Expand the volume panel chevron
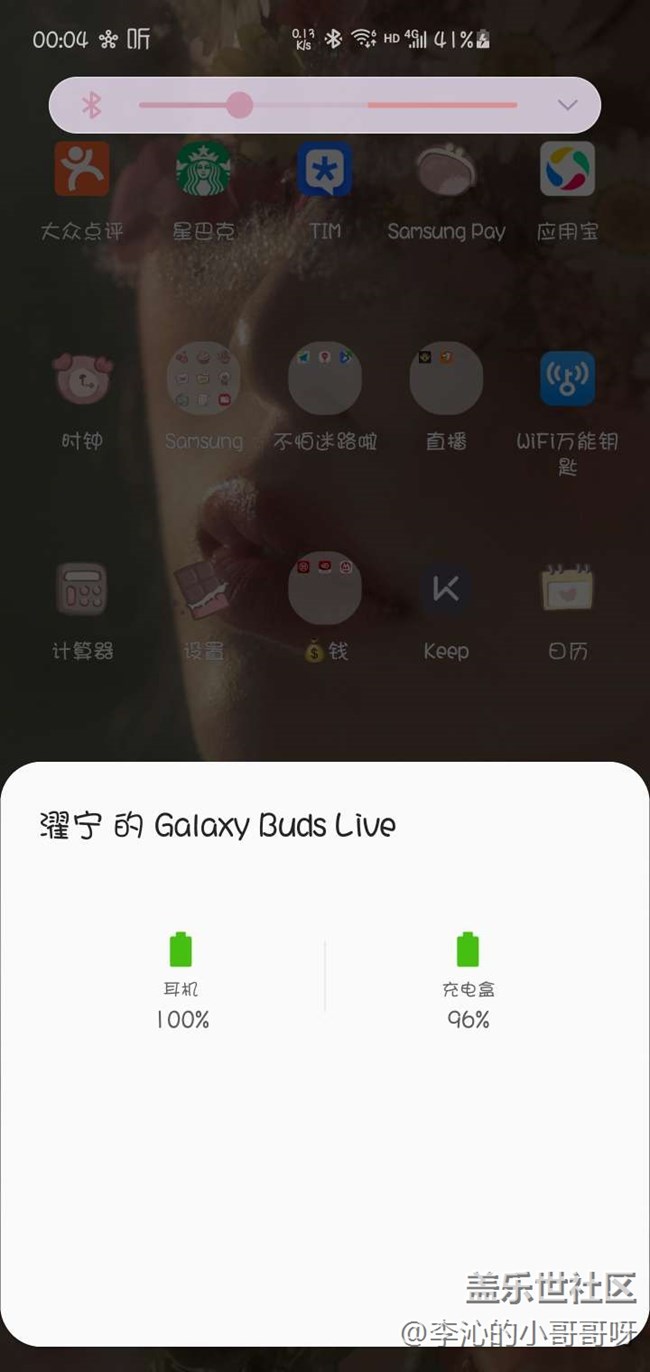 567,105
